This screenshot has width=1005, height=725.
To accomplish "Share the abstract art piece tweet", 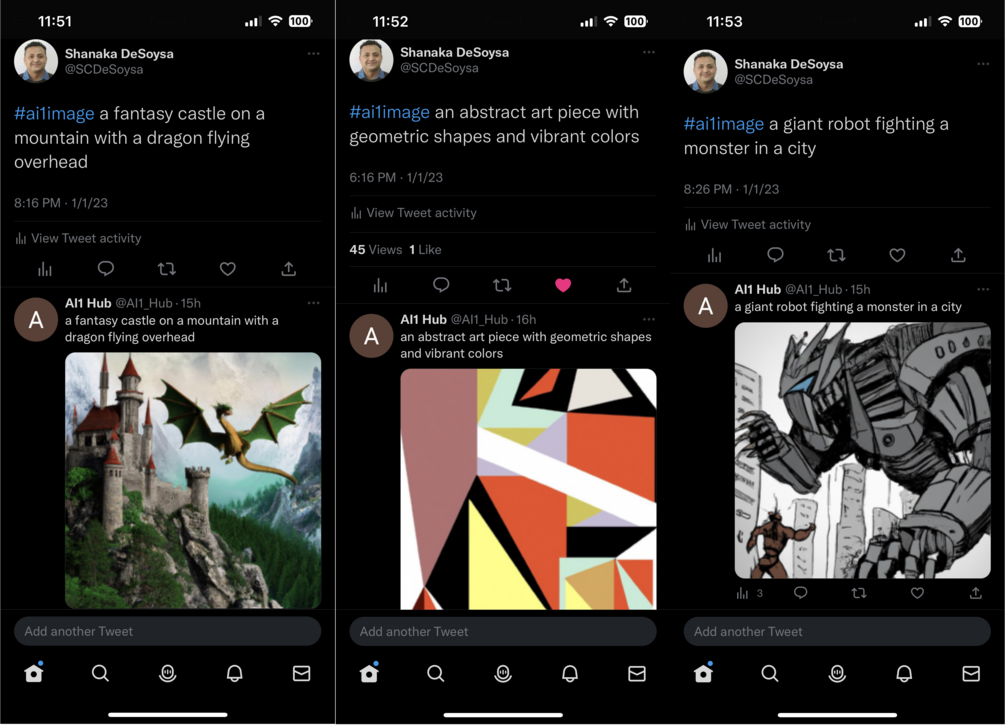I will pos(624,285).
